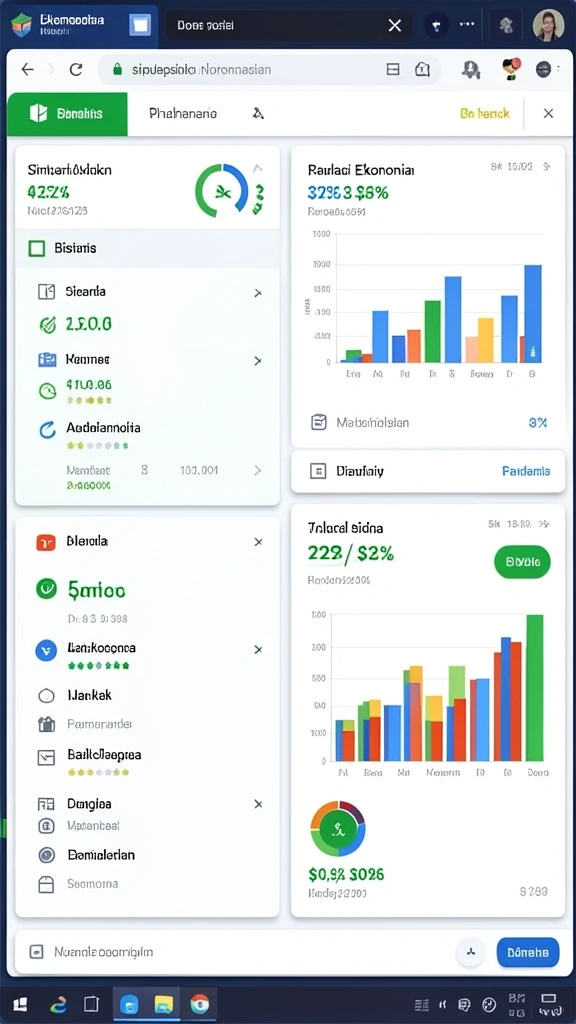The width and height of the screenshot is (576, 1024).
Task: Reload the page
Action: [76, 69]
